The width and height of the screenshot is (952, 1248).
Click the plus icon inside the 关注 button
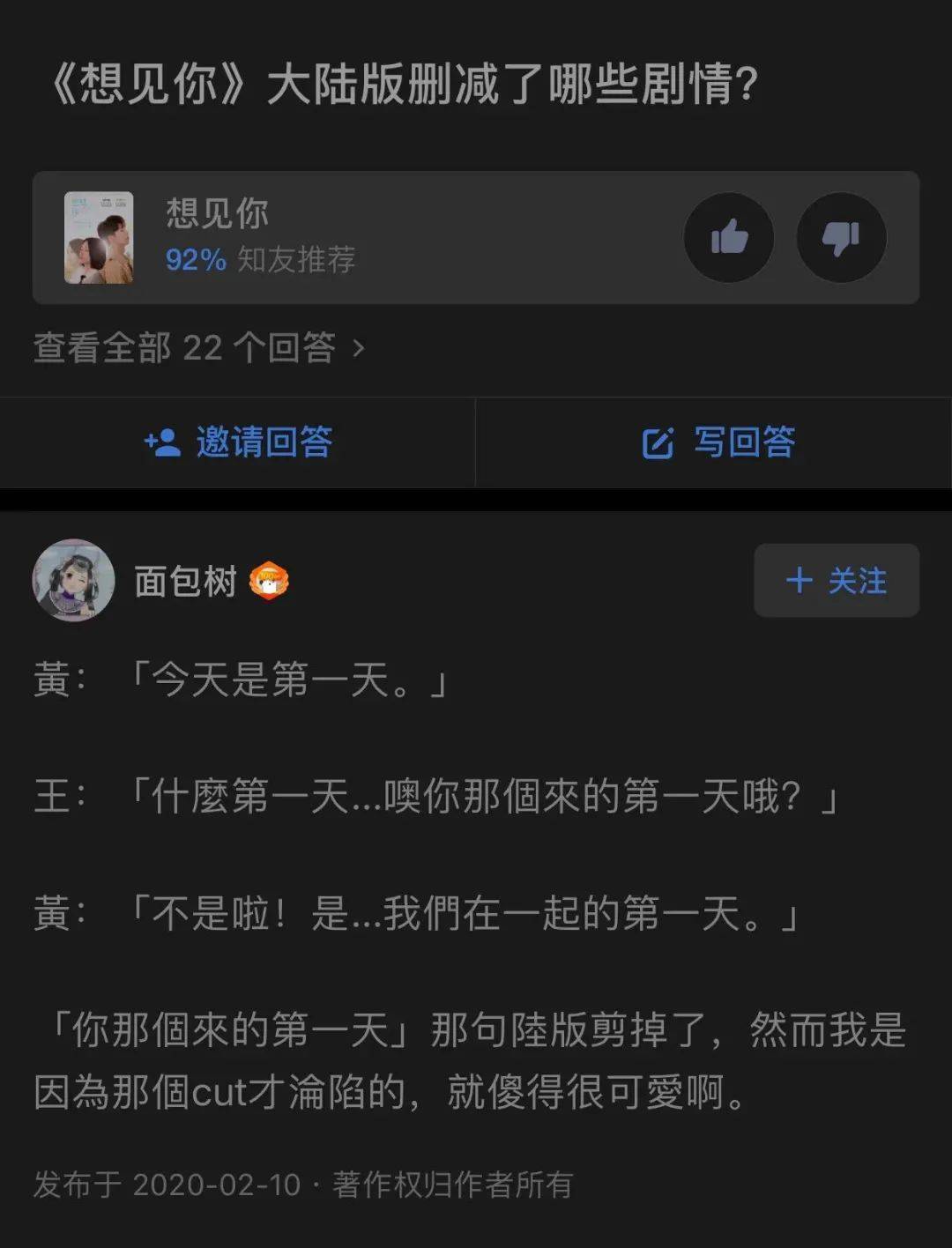coord(798,581)
